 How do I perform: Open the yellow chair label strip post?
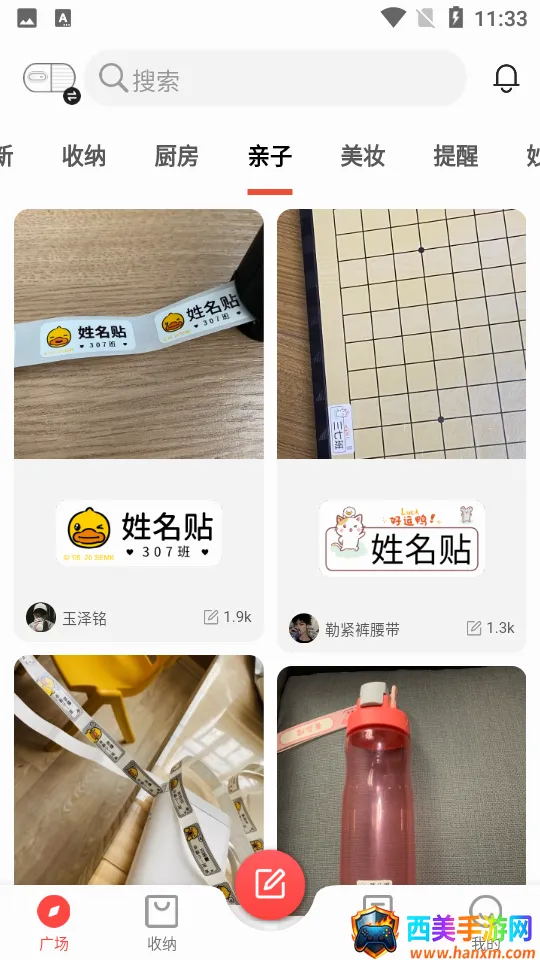[139, 770]
